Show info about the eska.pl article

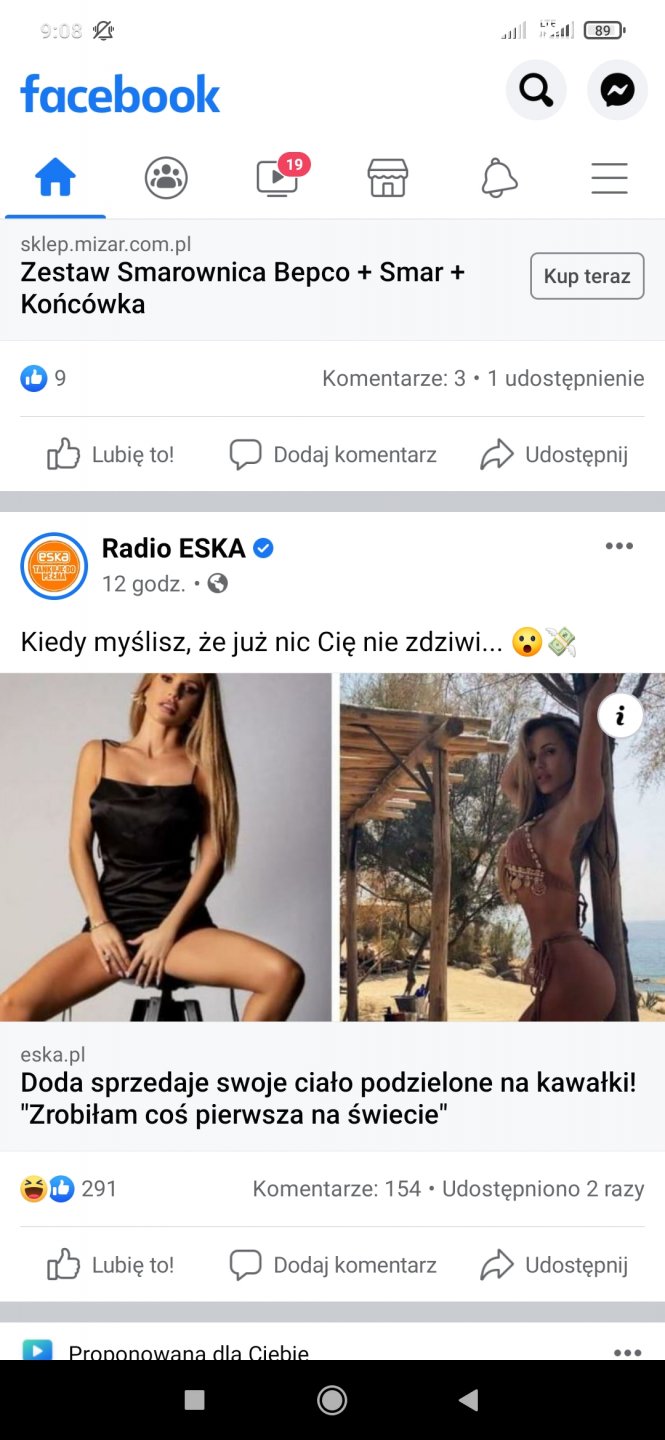tap(620, 716)
